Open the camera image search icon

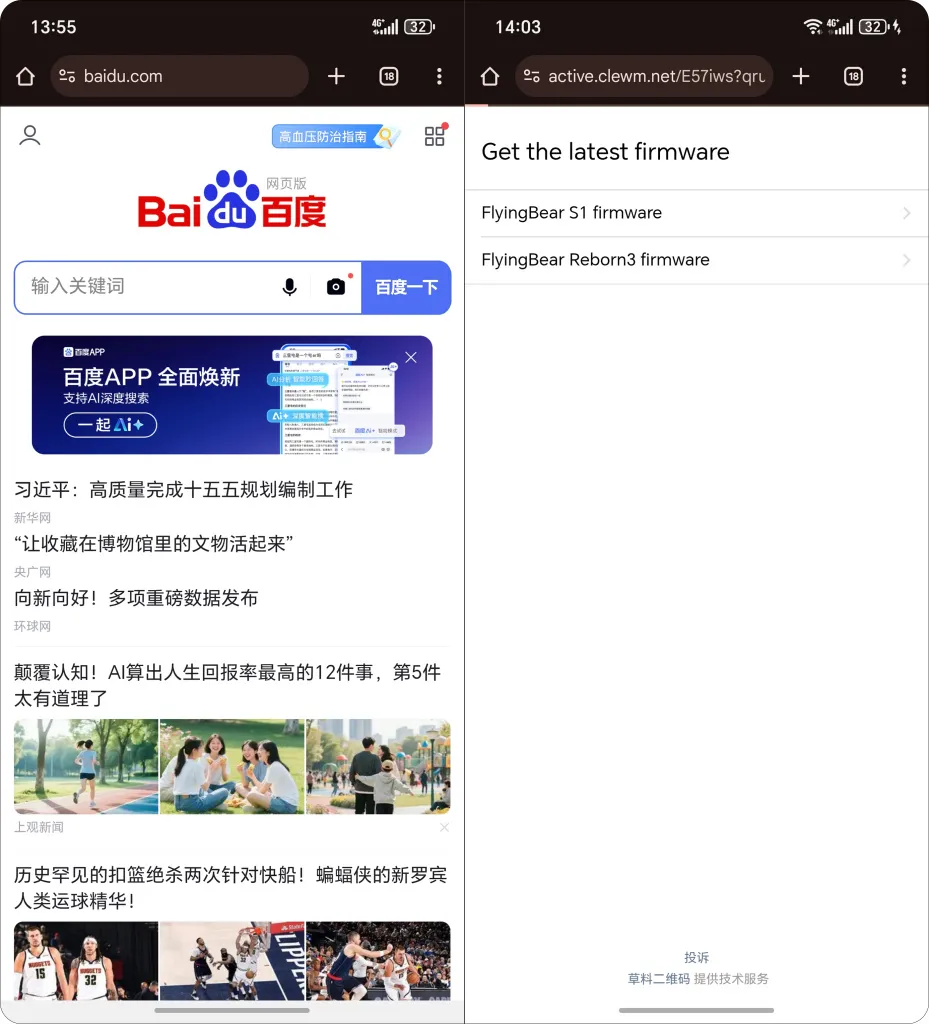tap(336, 287)
